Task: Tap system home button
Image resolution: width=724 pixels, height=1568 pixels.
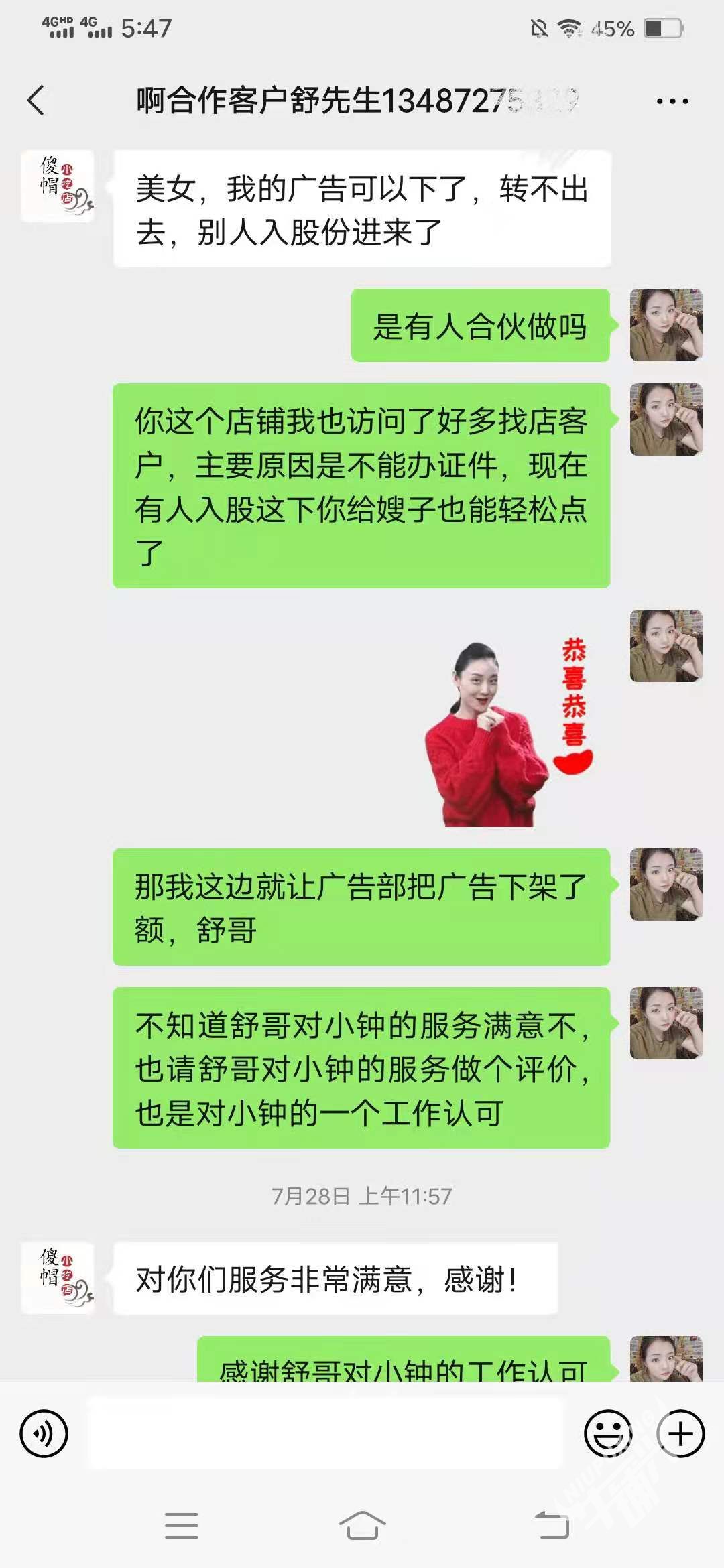Action: pyautogui.click(x=362, y=1526)
